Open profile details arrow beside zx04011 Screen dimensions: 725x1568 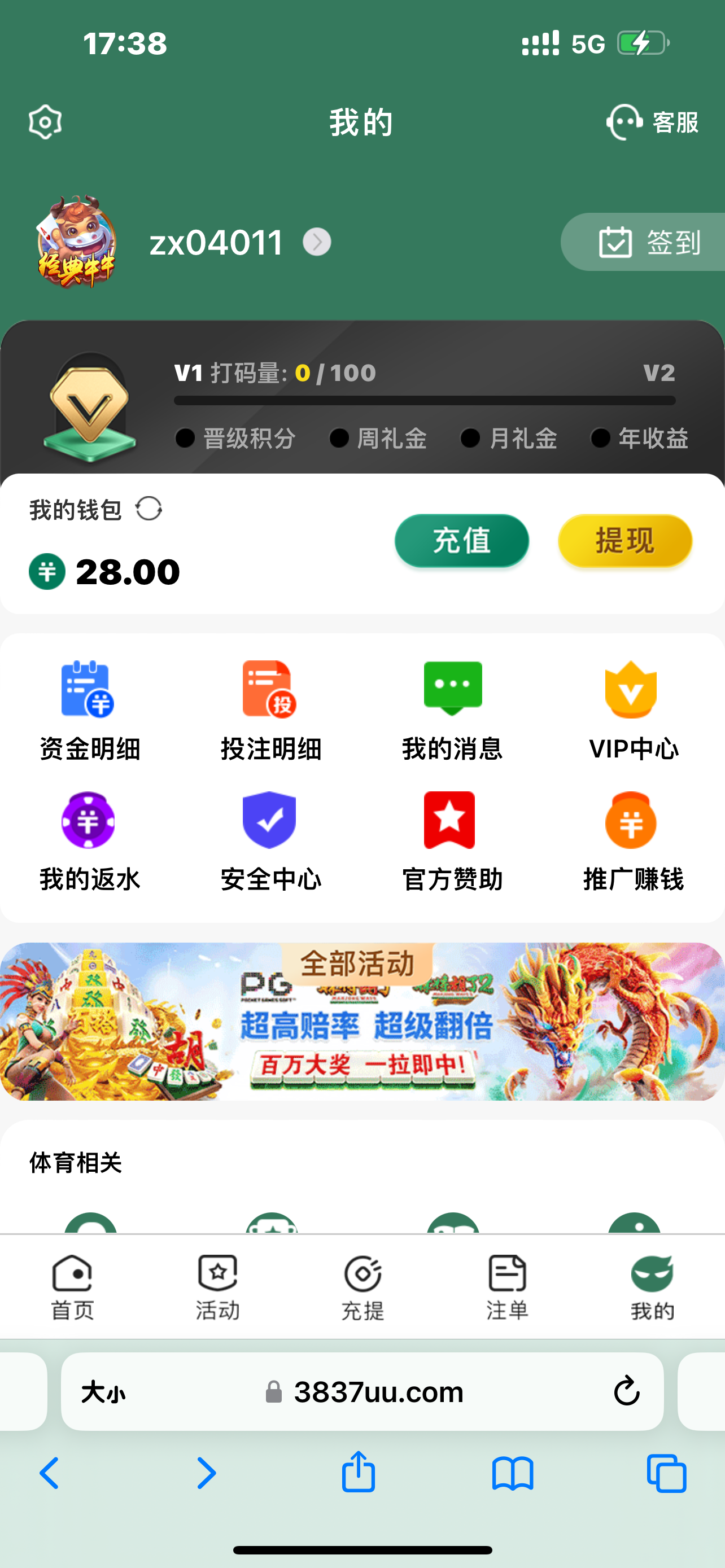point(317,242)
